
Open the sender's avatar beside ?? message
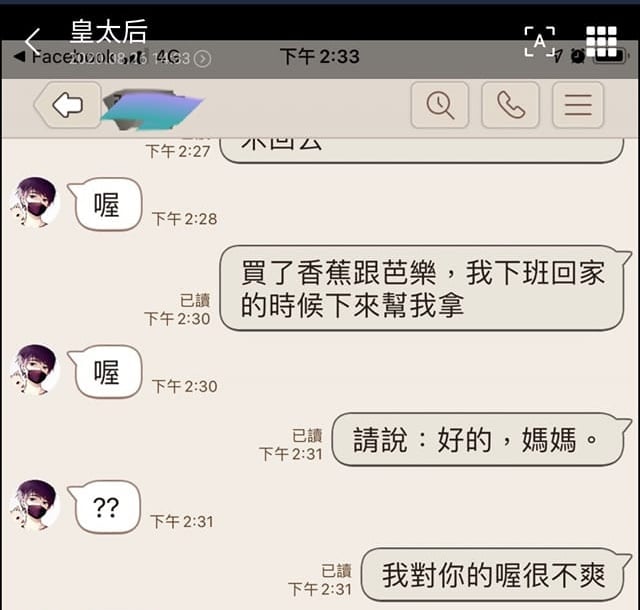coord(35,506)
